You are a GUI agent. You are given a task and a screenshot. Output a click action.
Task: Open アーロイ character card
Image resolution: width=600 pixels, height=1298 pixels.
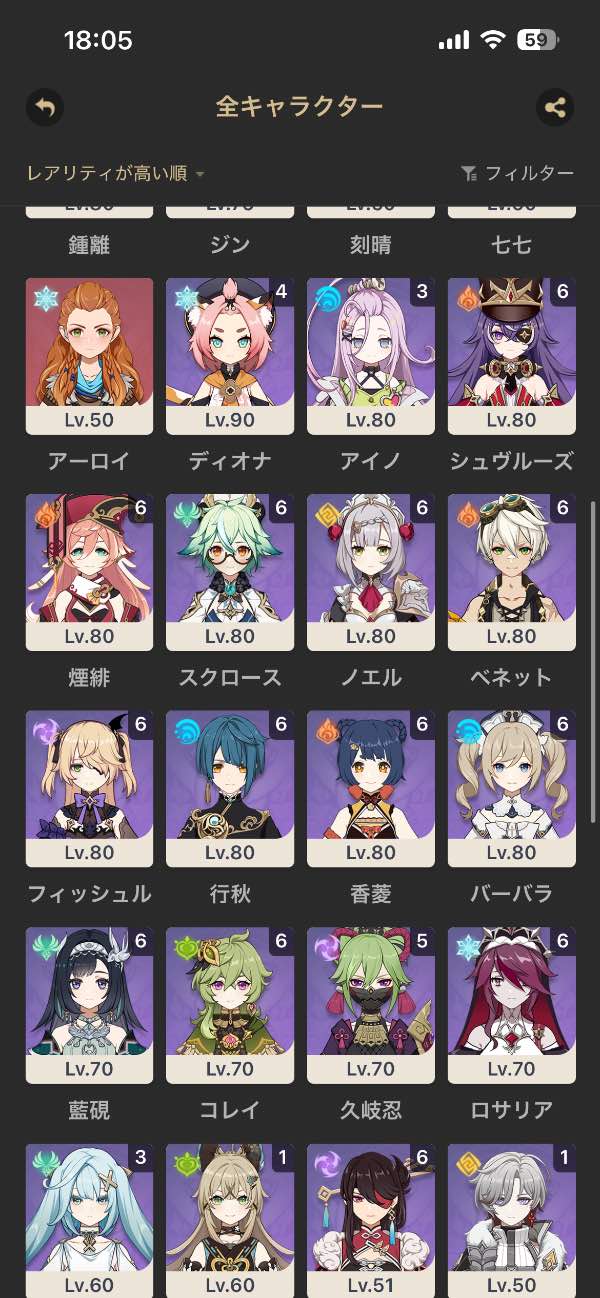89,355
